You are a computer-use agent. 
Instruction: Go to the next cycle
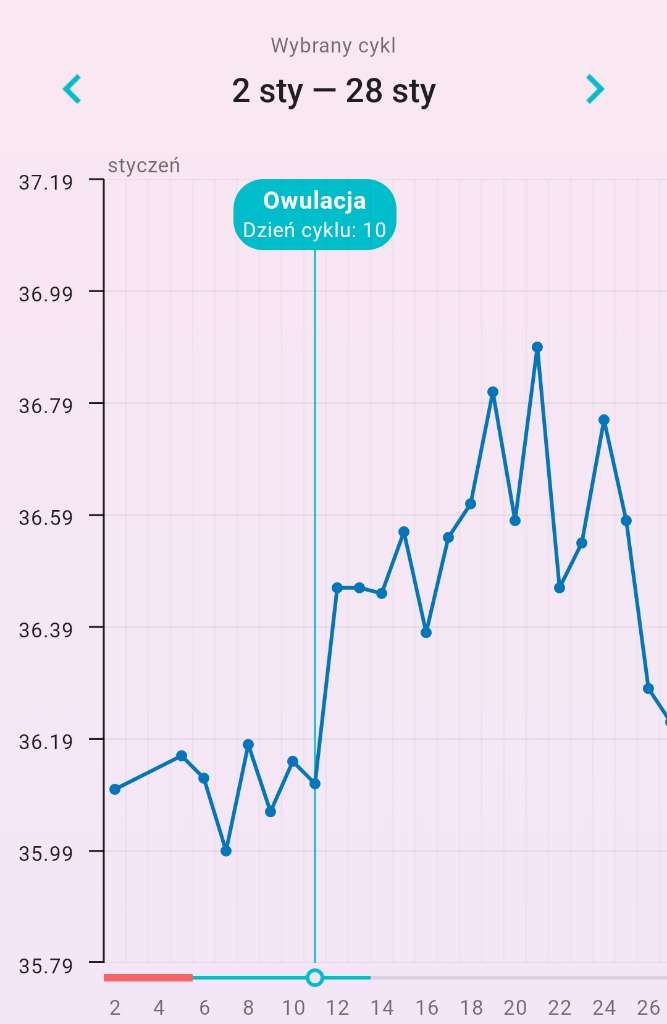595,90
